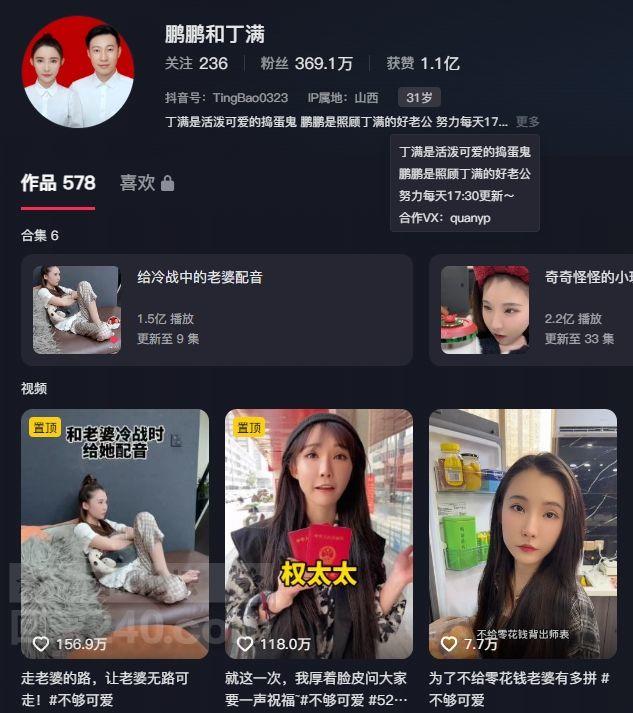View the 粉丝 369.1万 followers list
This screenshot has width=633, height=713.
click(x=306, y=63)
